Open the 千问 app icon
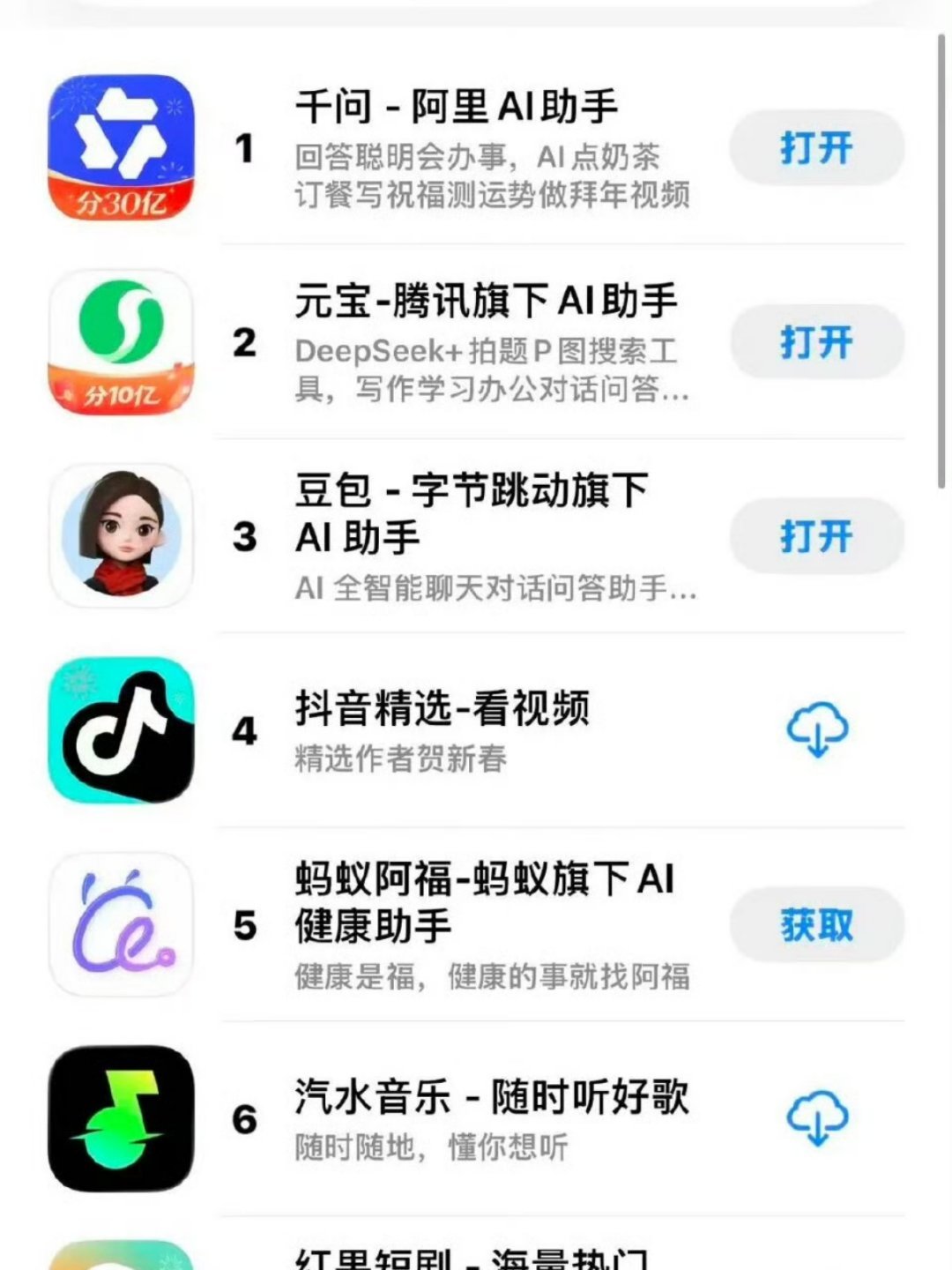Viewport: 952px width, 1270px height. (119, 148)
